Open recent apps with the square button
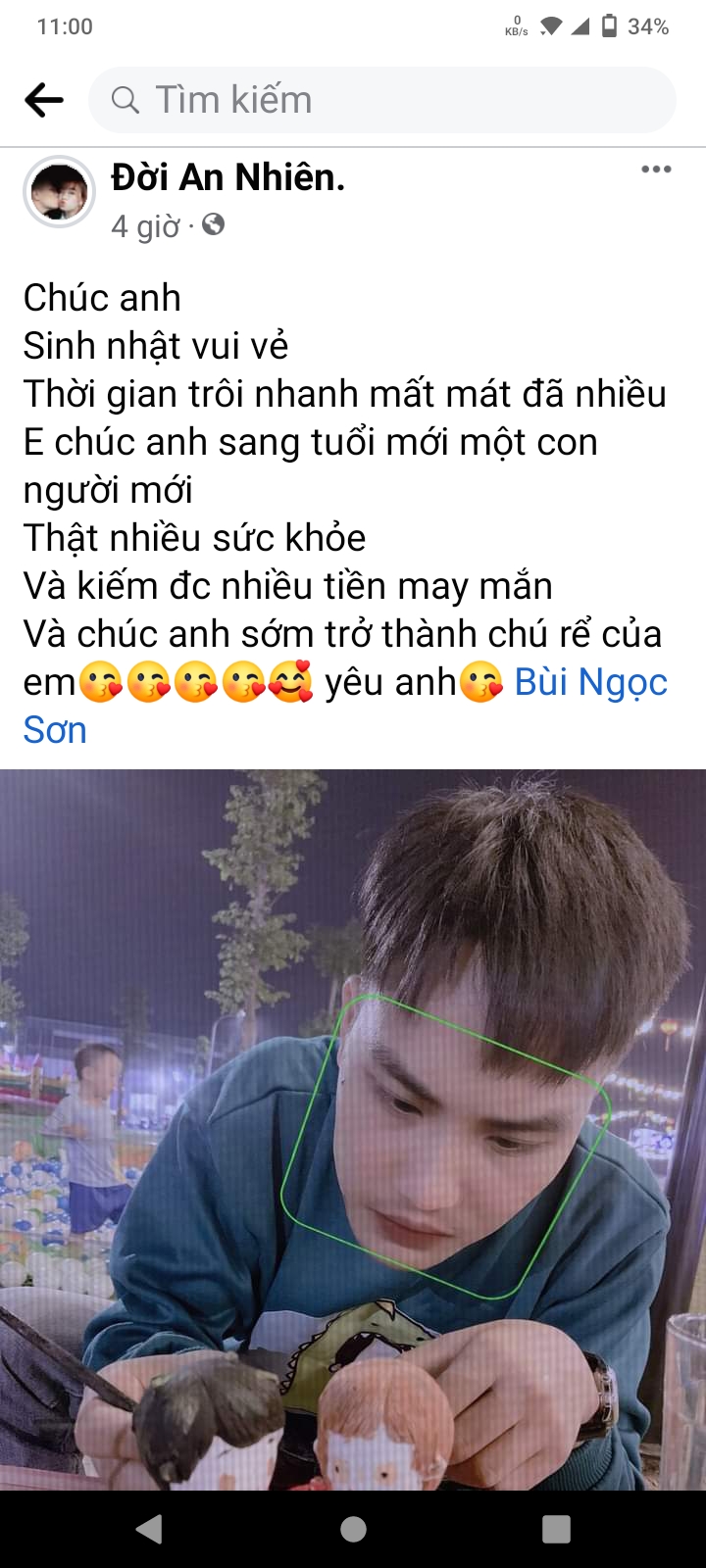The width and height of the screenshot is (706, 1568). 556,1529
